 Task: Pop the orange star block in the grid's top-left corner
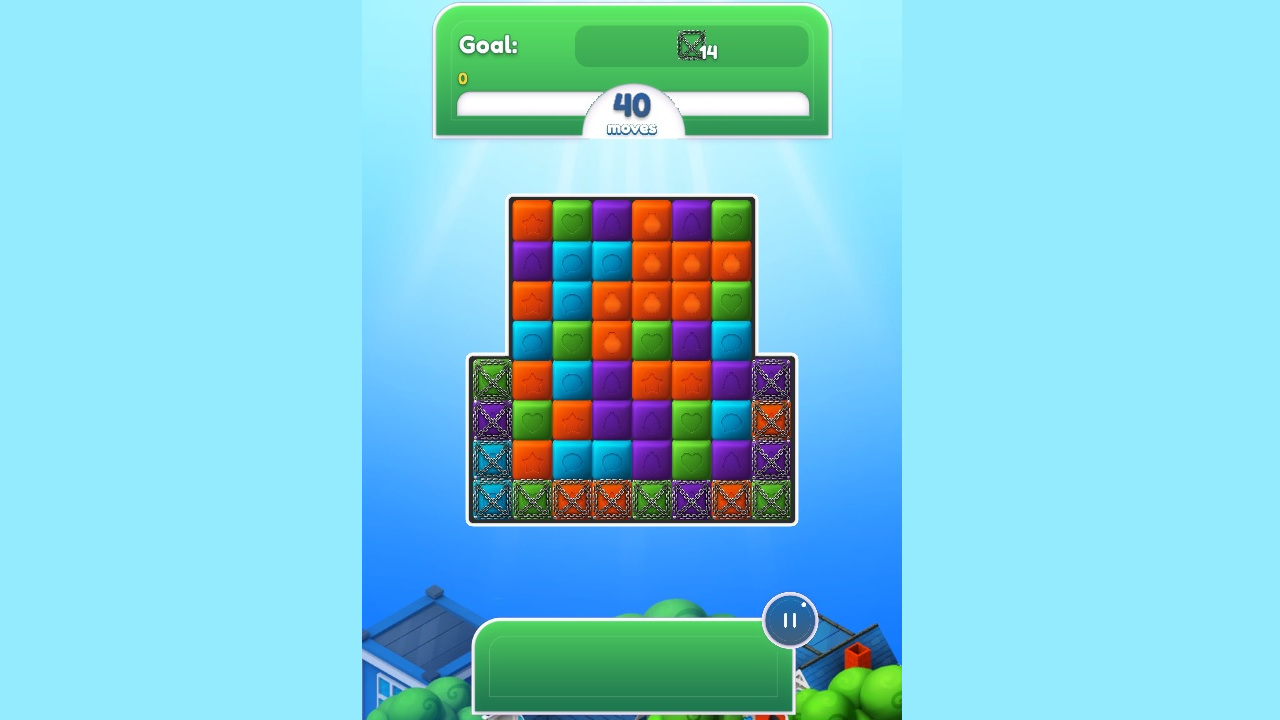531,220
